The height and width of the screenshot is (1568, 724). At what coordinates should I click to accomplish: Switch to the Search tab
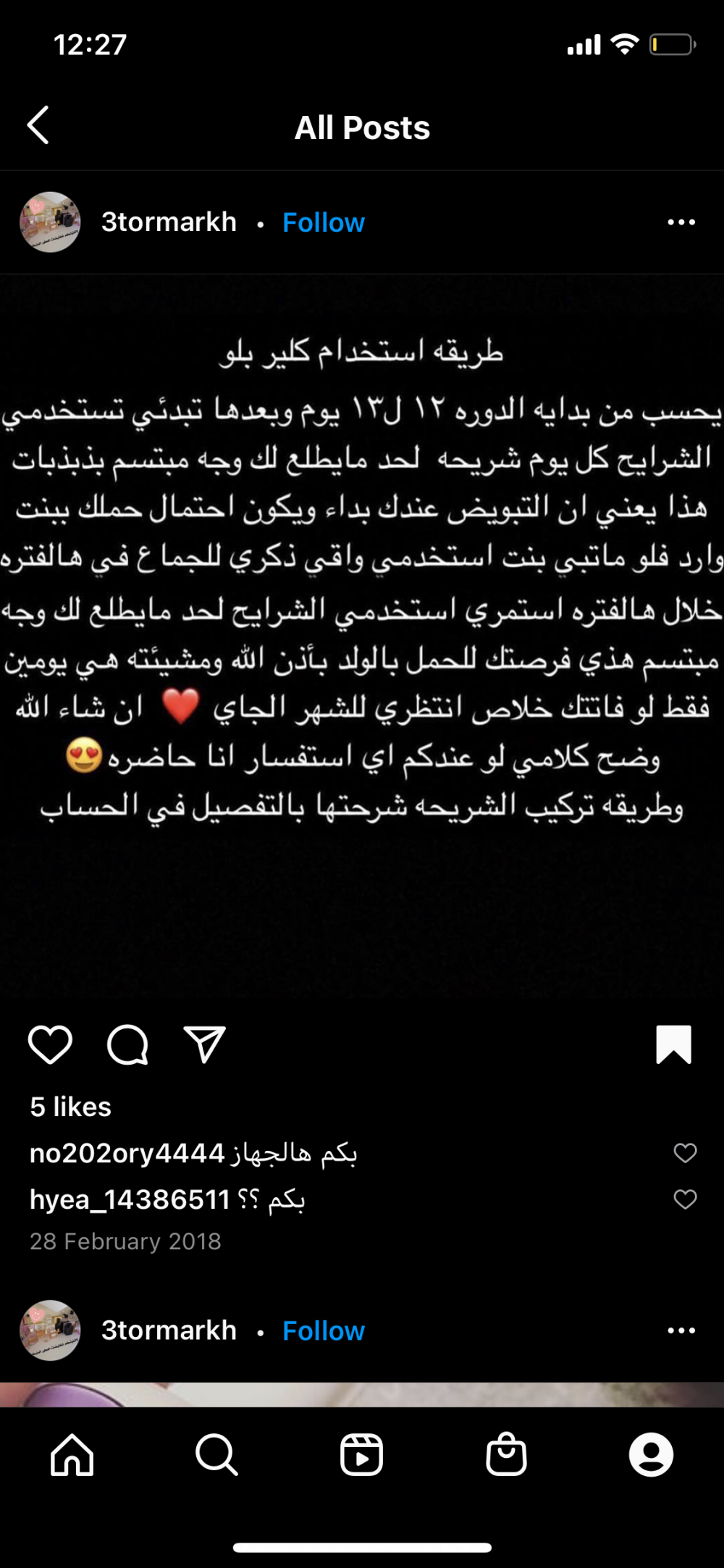[216, 1454]
